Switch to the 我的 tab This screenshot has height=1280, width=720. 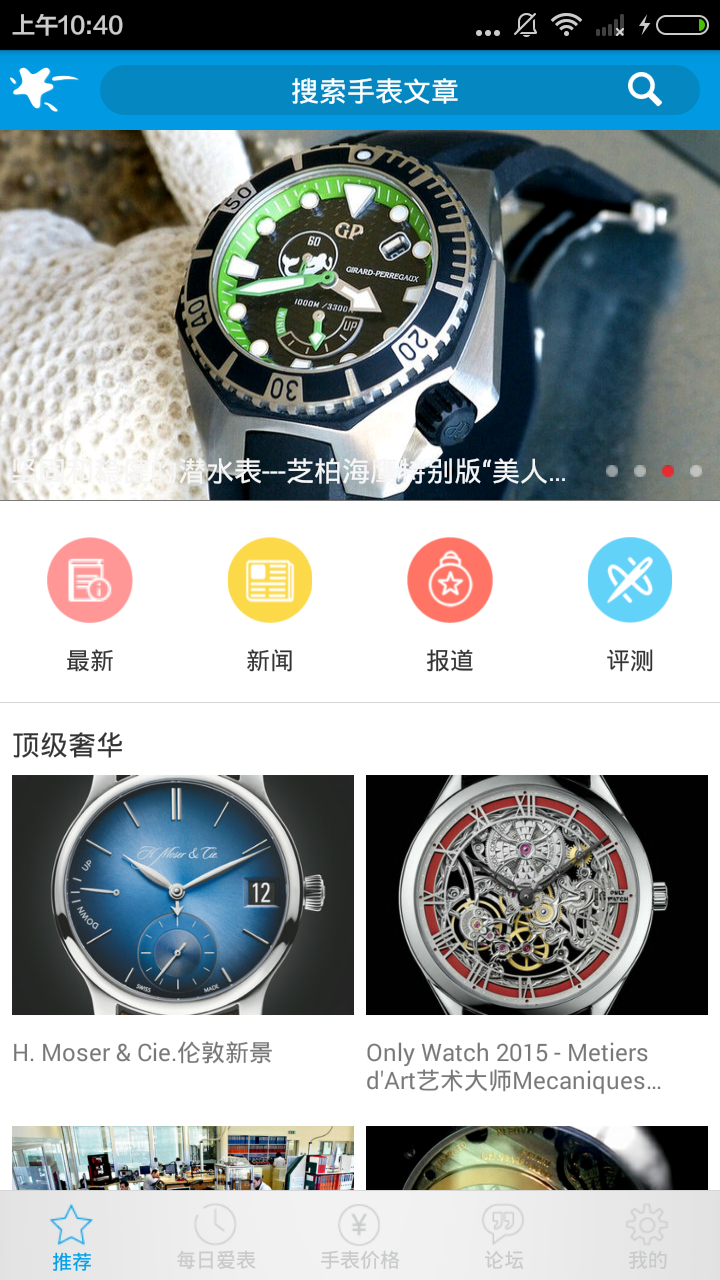(648, 1237)
